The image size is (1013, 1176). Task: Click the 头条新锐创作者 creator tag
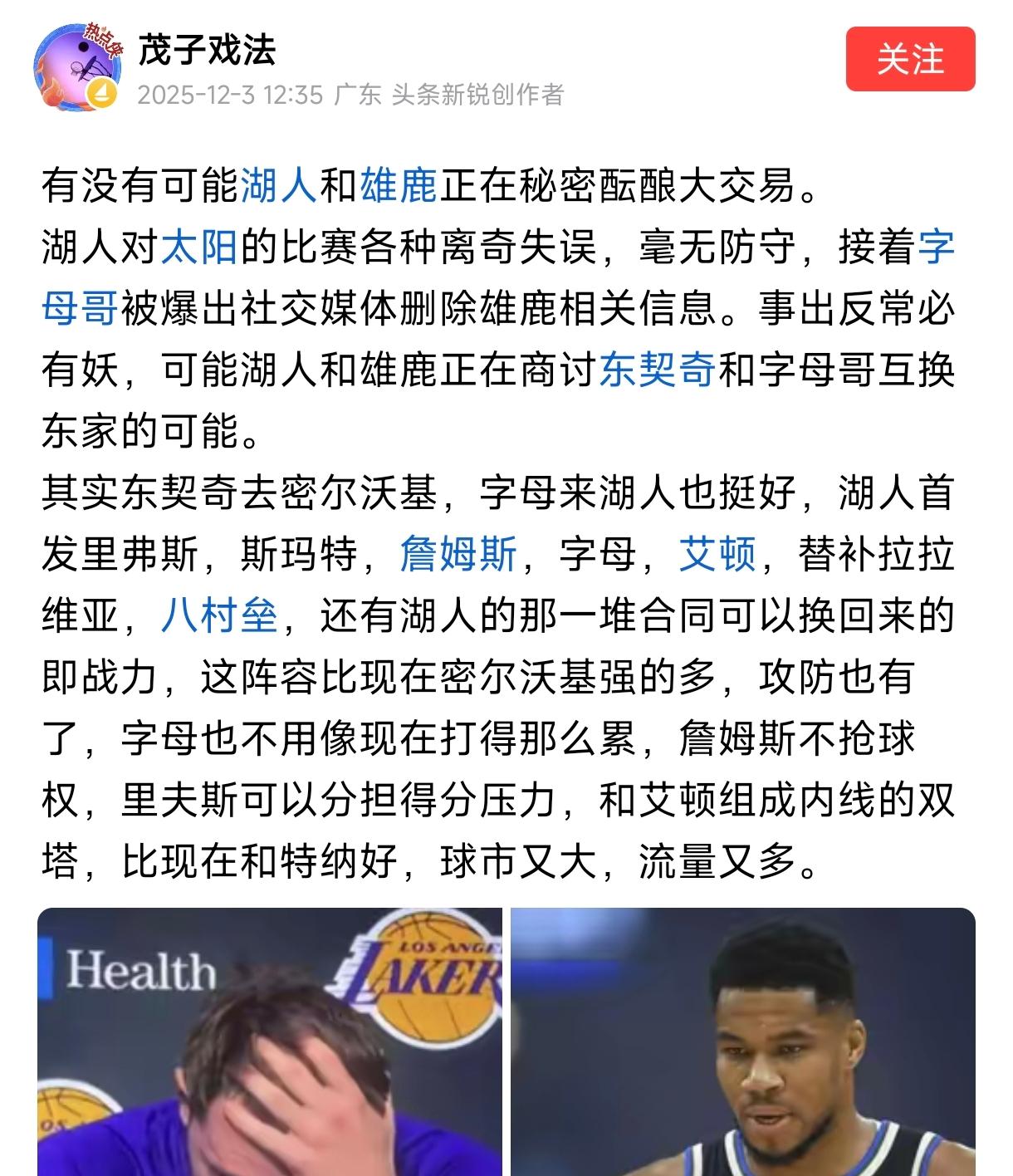pyautogui.click(x=482, y=97)
